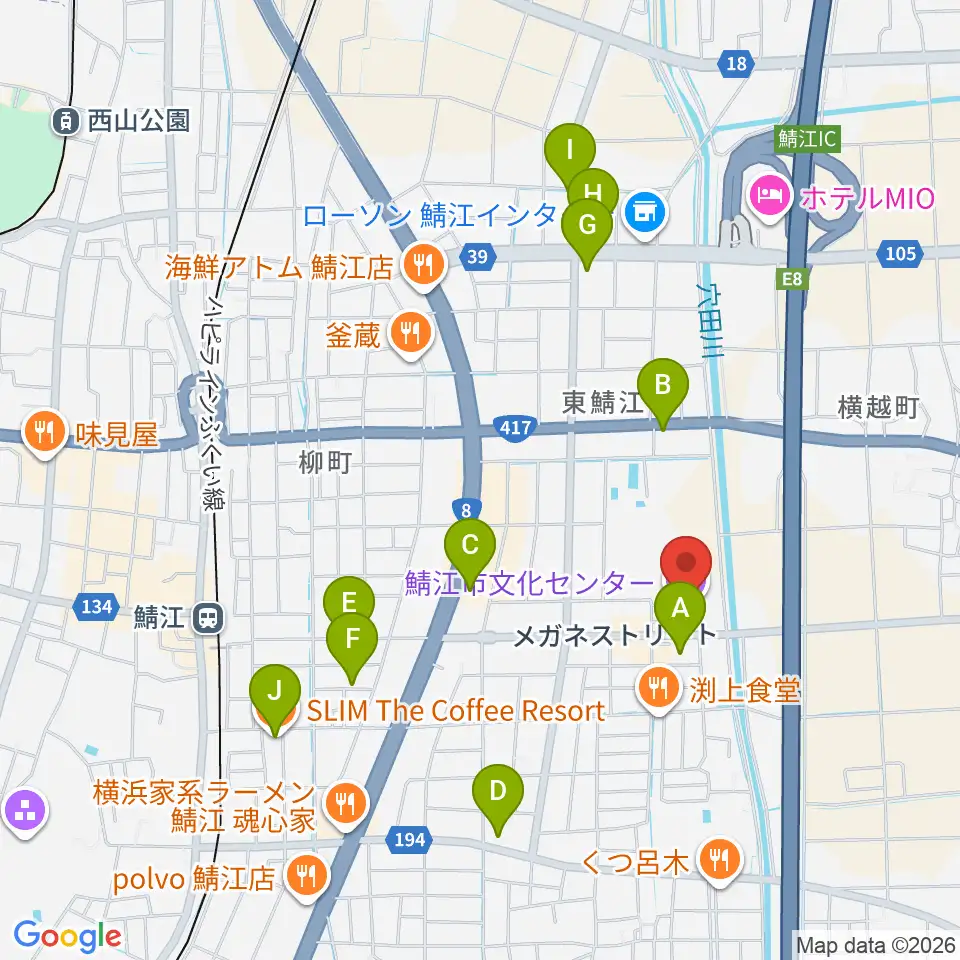Open ホテルMIO hotel pin
Viewport: 960px width, 960px height.
pyautogui.click(x=769, y=197)
